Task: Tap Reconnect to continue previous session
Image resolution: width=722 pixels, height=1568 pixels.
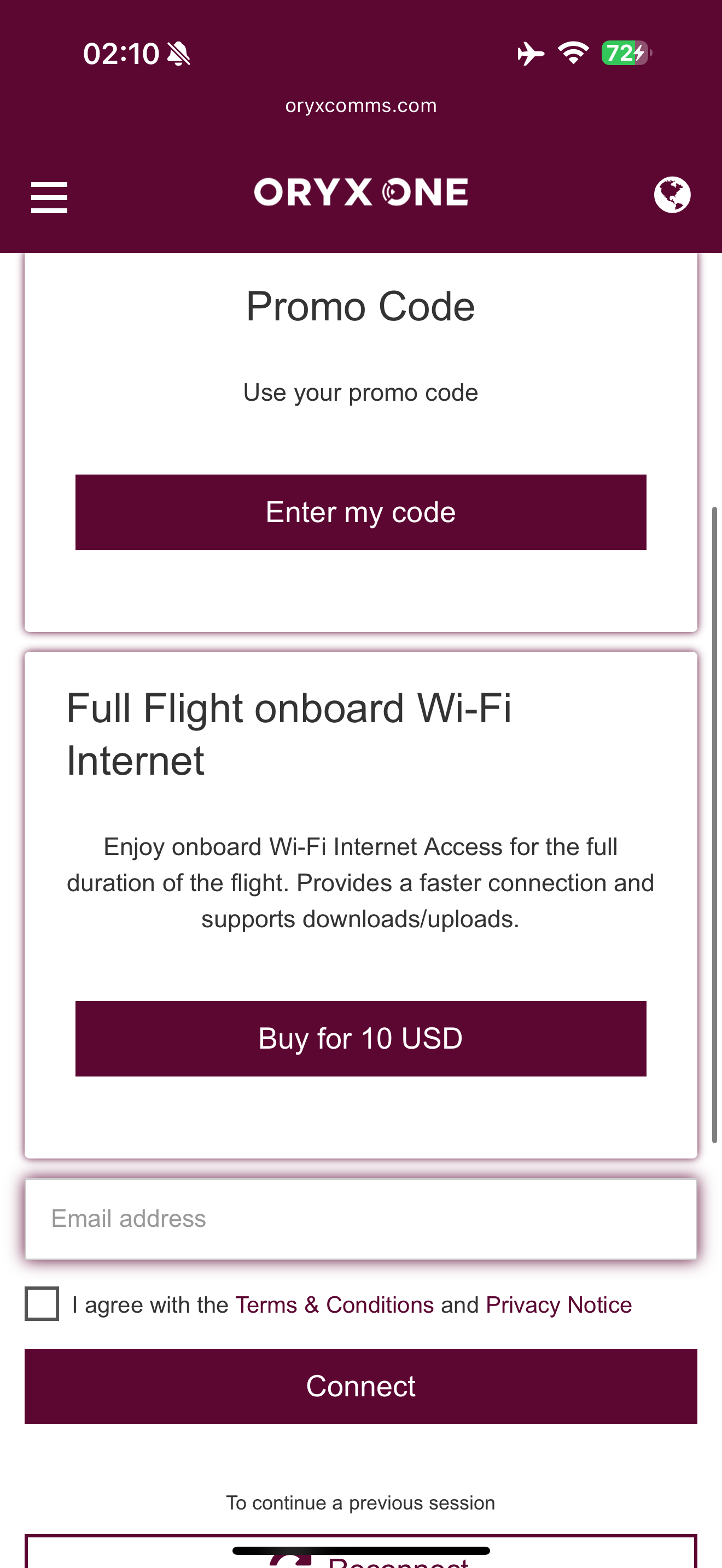Action: coord(361,1553)
